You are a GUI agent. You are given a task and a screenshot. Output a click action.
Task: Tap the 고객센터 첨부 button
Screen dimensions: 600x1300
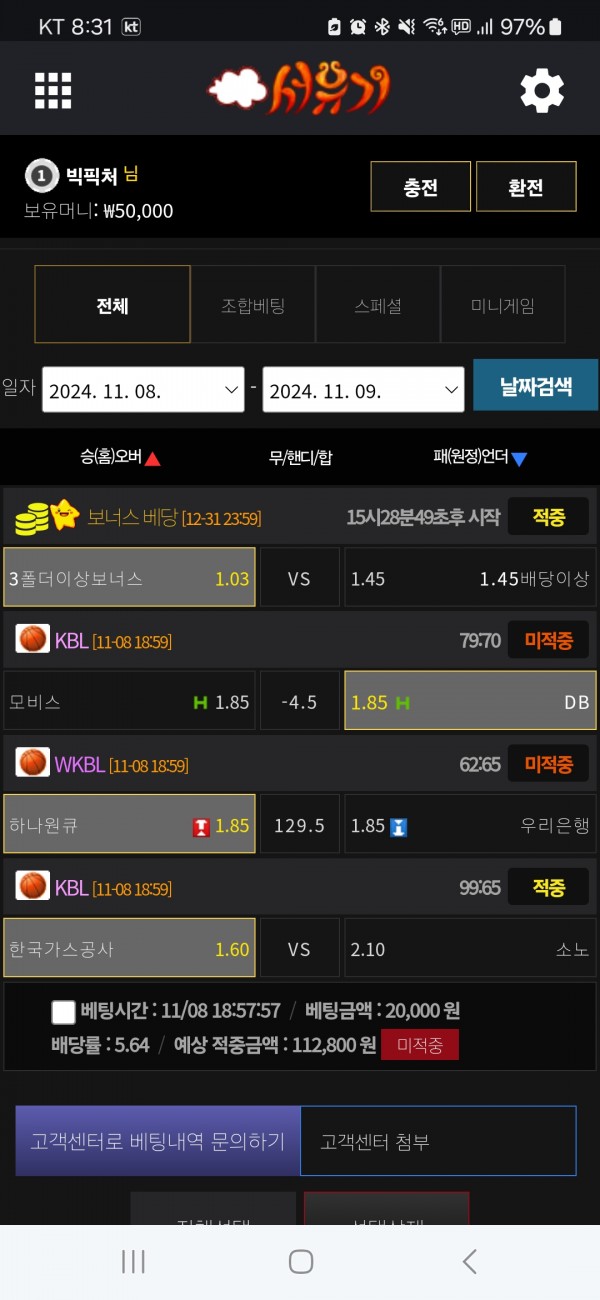pyautogui.click(x=438, y=1141)
